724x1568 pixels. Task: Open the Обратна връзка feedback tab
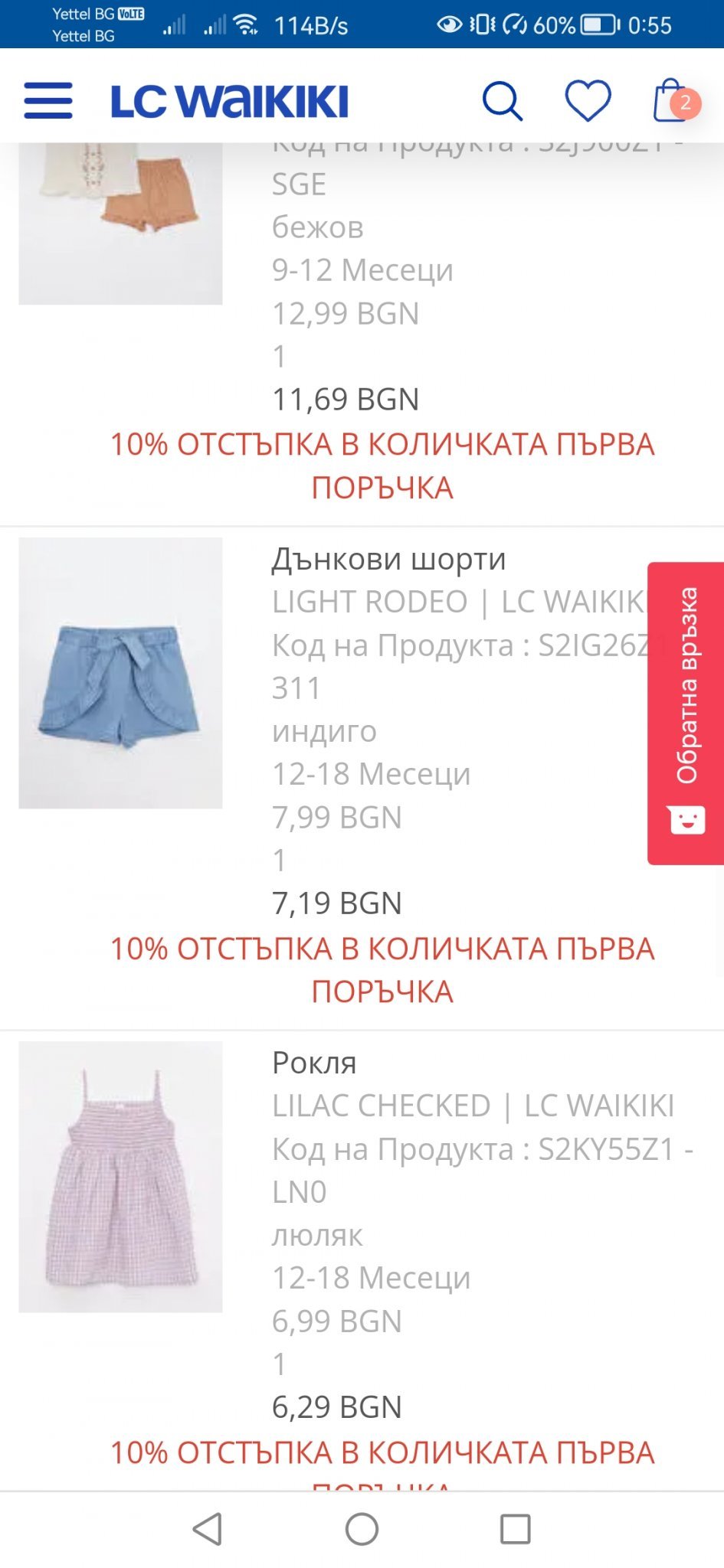pyautogui.click(x=686, y=712)
